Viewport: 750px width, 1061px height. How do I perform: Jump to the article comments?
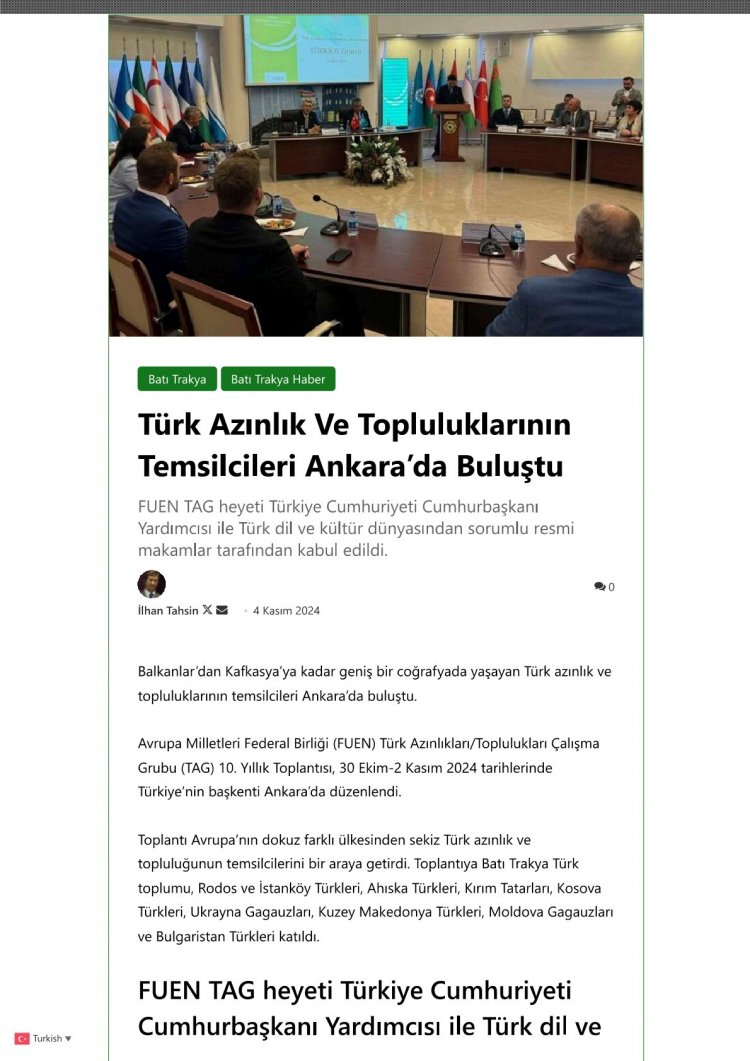[x=604, y=587]
